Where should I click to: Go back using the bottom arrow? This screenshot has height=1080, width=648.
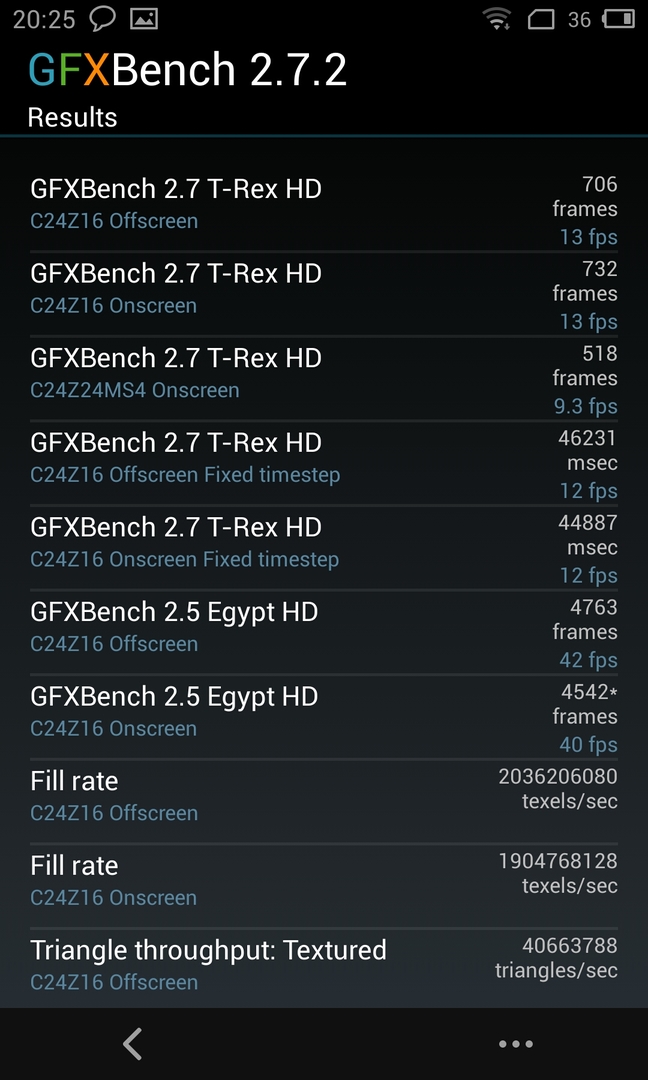click(x=132, y=1044)
